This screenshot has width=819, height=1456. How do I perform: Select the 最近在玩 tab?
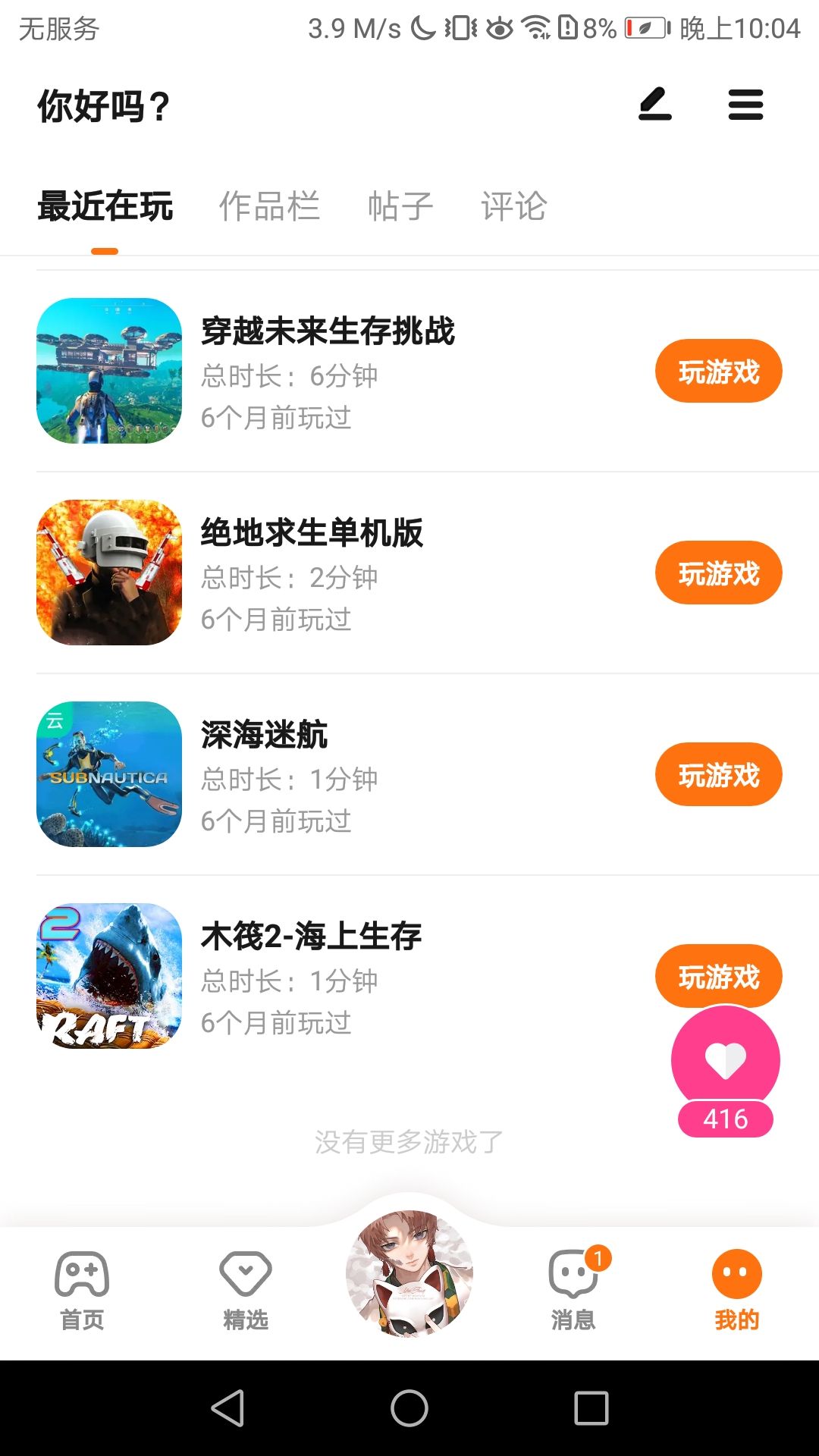tap(105, 206)
